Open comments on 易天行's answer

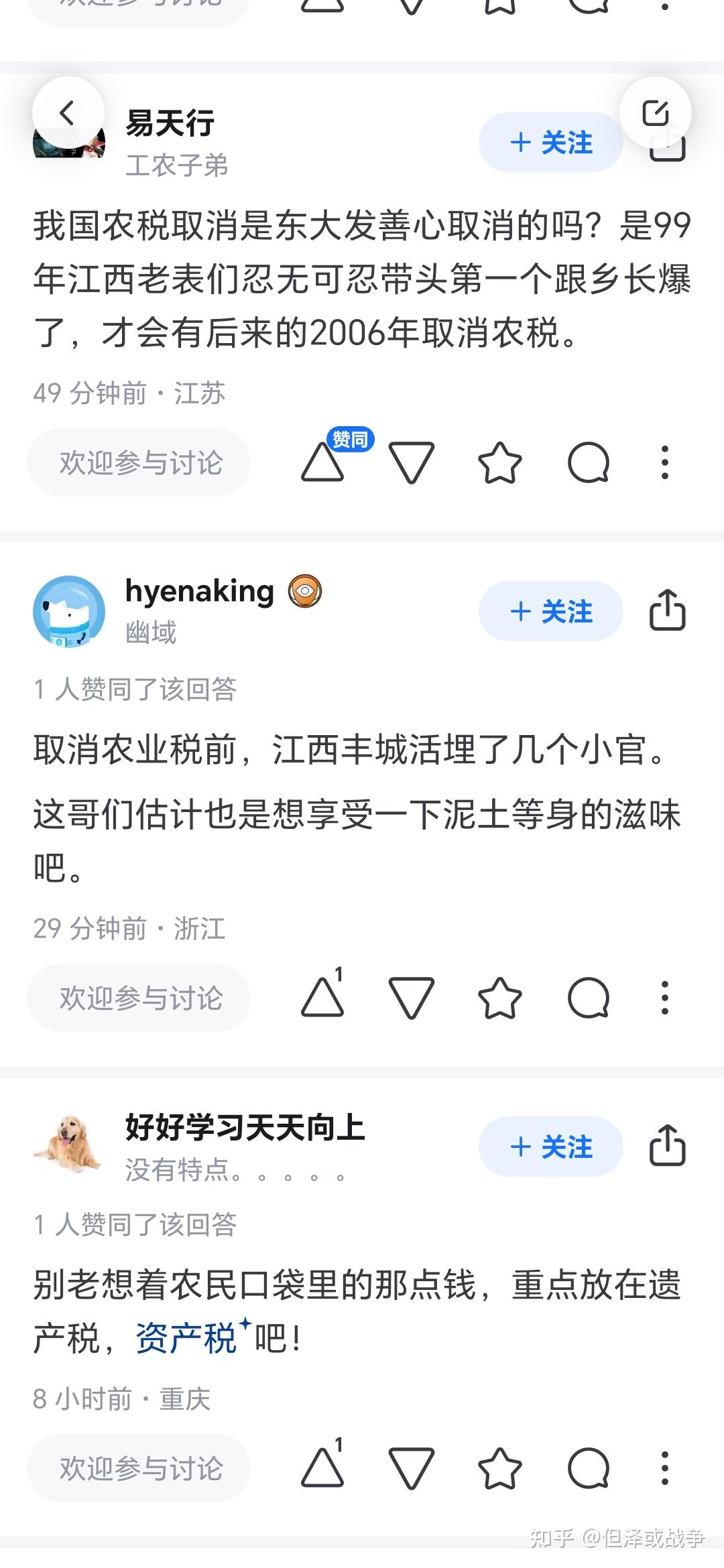[588, 462]
